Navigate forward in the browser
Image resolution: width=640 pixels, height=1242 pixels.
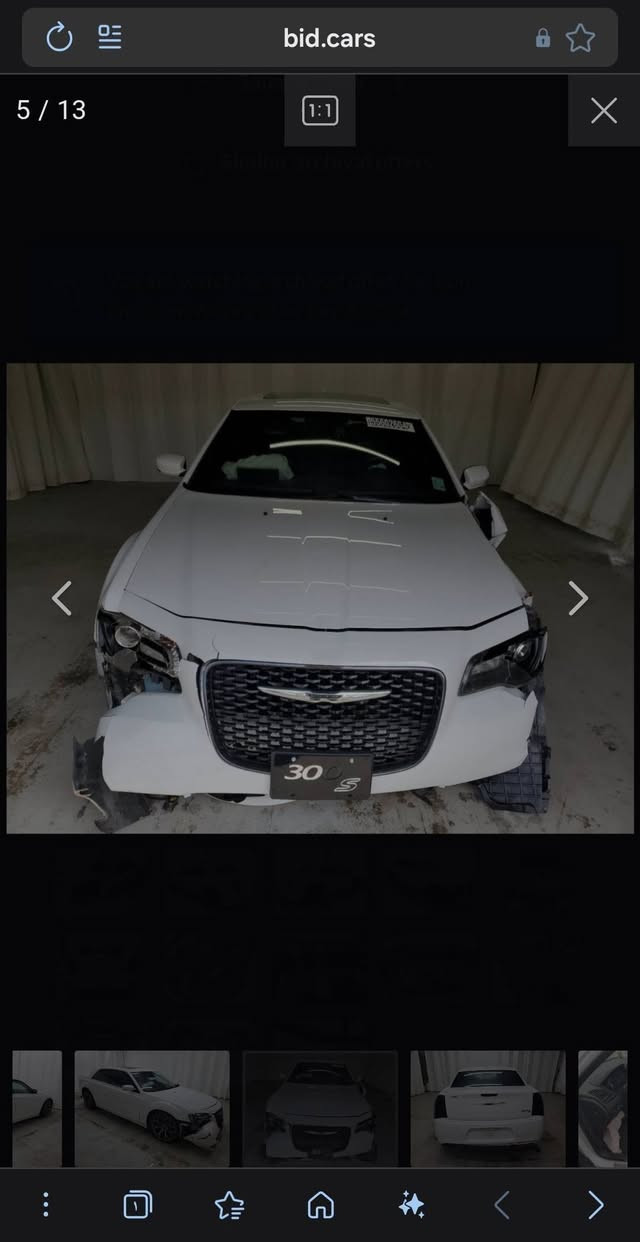tap(596, 1205)
